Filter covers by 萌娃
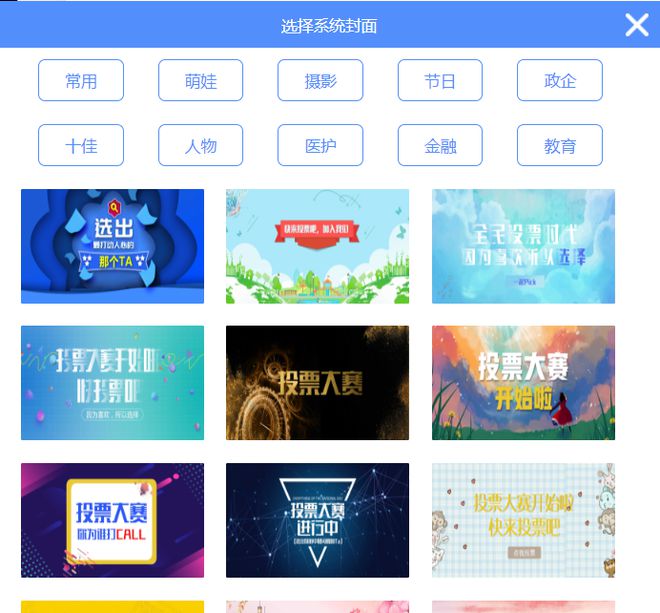The width and height of the screenshot is (660, 613). pos(201,81)
